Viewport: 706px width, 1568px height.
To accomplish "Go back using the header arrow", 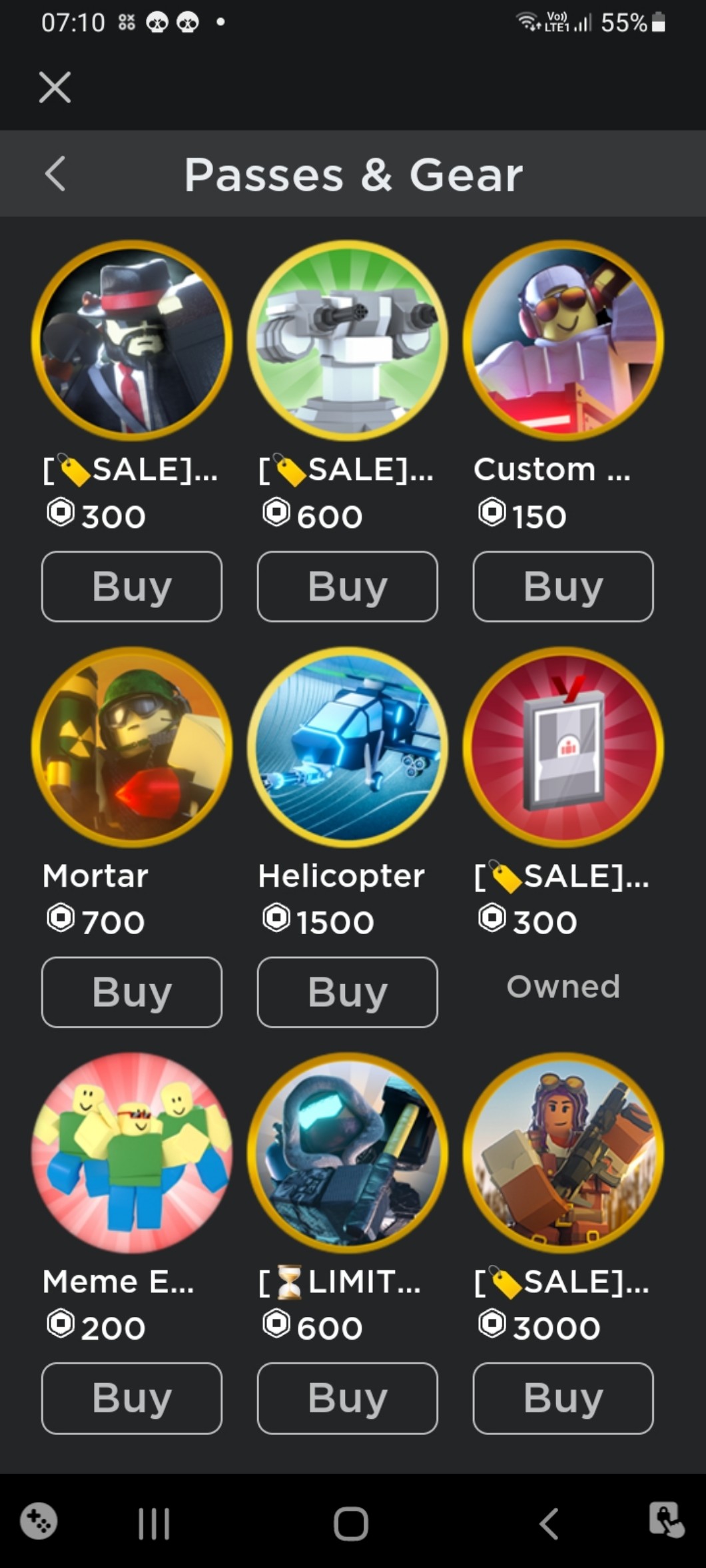I will pos(55,174).
